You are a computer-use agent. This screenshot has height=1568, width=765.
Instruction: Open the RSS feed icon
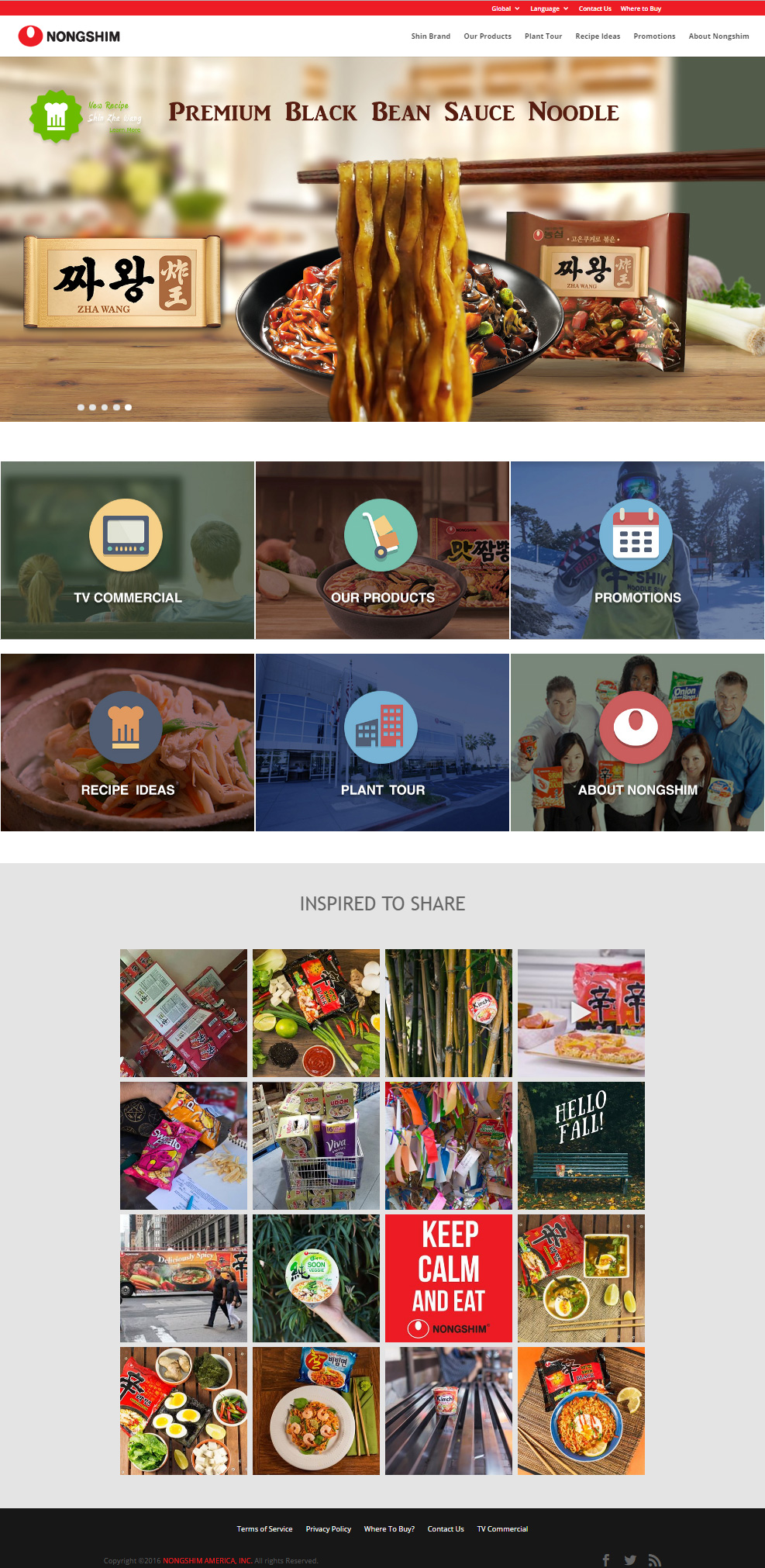pos(654,1560)
